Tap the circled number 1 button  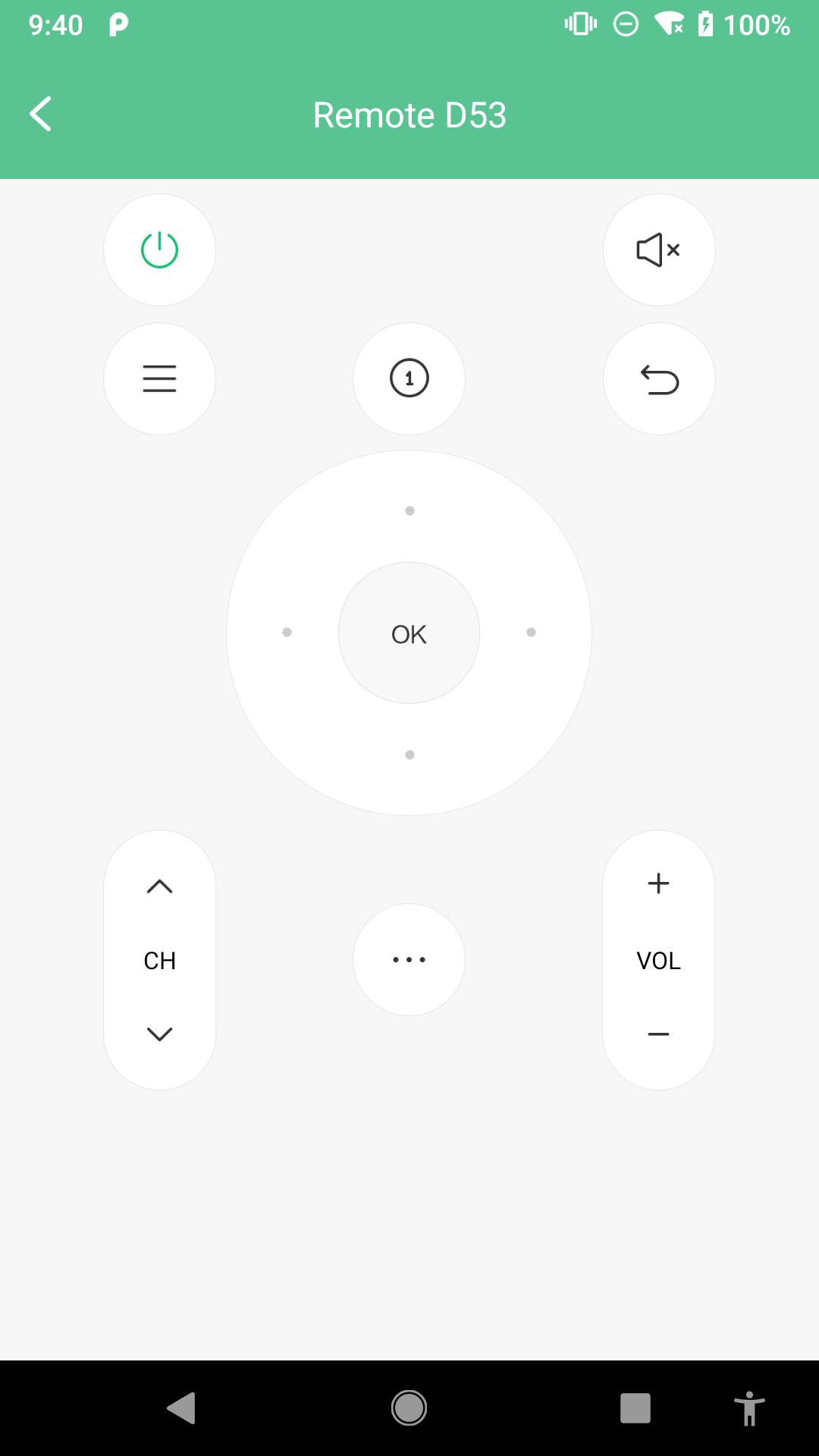click(x=409, y=378)
